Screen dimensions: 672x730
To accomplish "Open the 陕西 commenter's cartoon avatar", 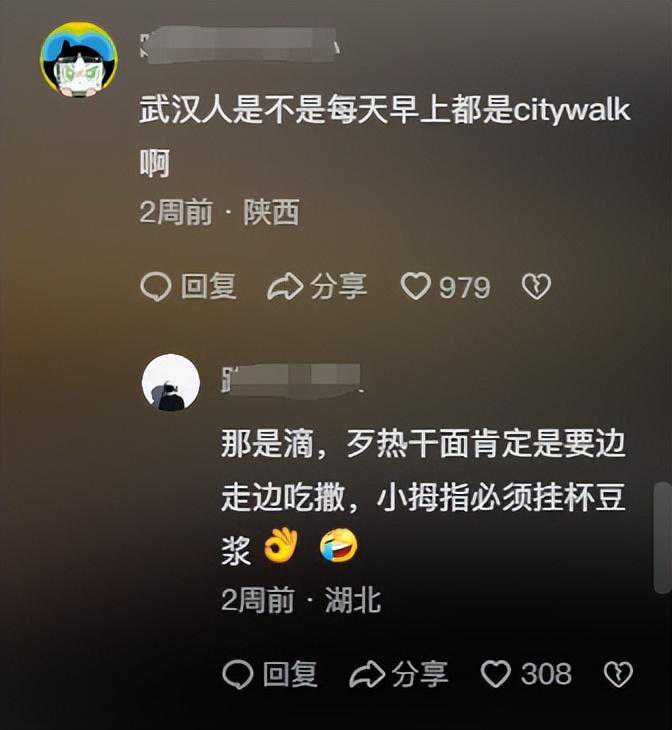I will point(79,58).
